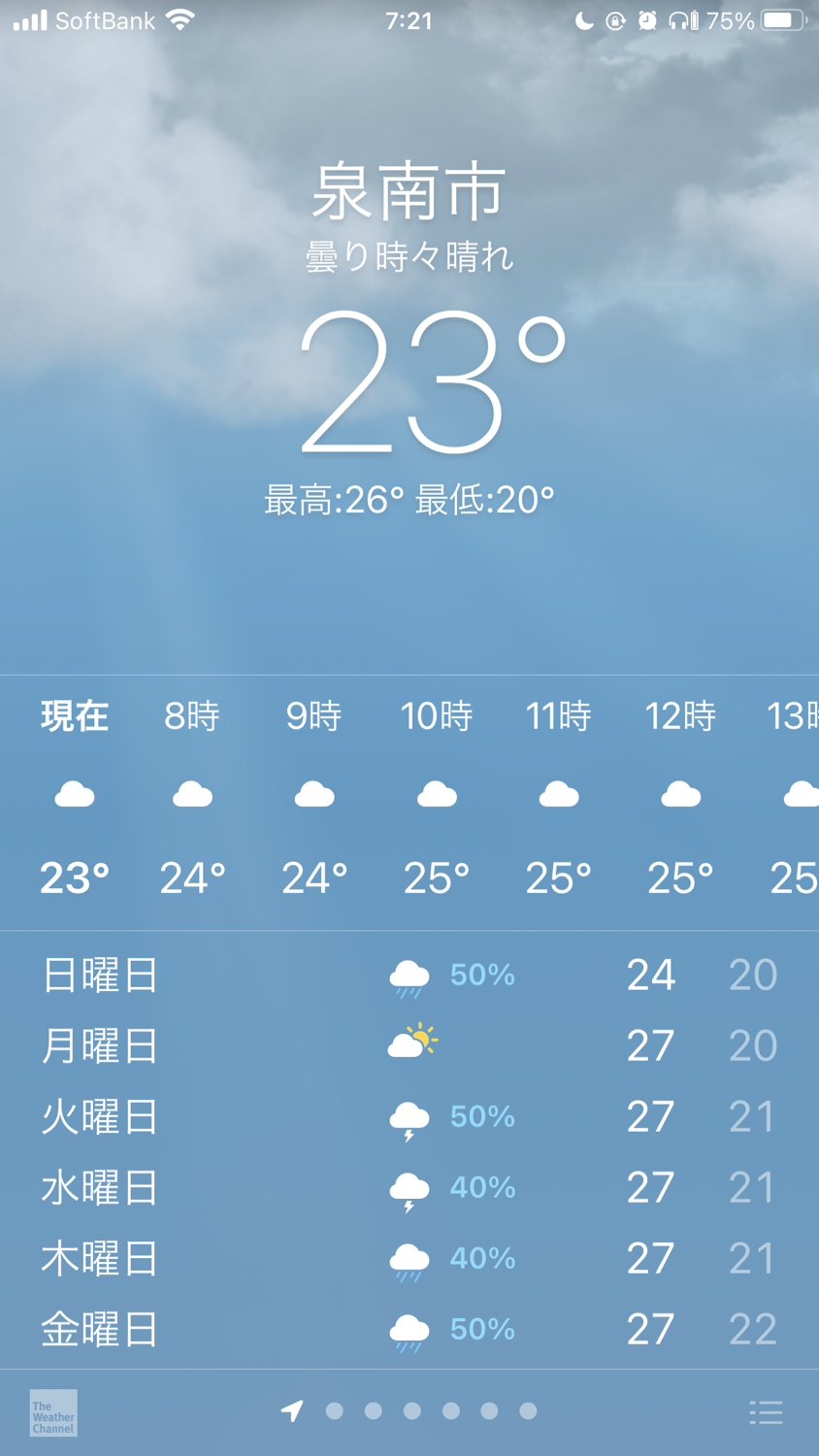Open The Weather Channel link
Image resolution: width=819 pixels, height=1456 pixels.
[x=53, y=1412]
